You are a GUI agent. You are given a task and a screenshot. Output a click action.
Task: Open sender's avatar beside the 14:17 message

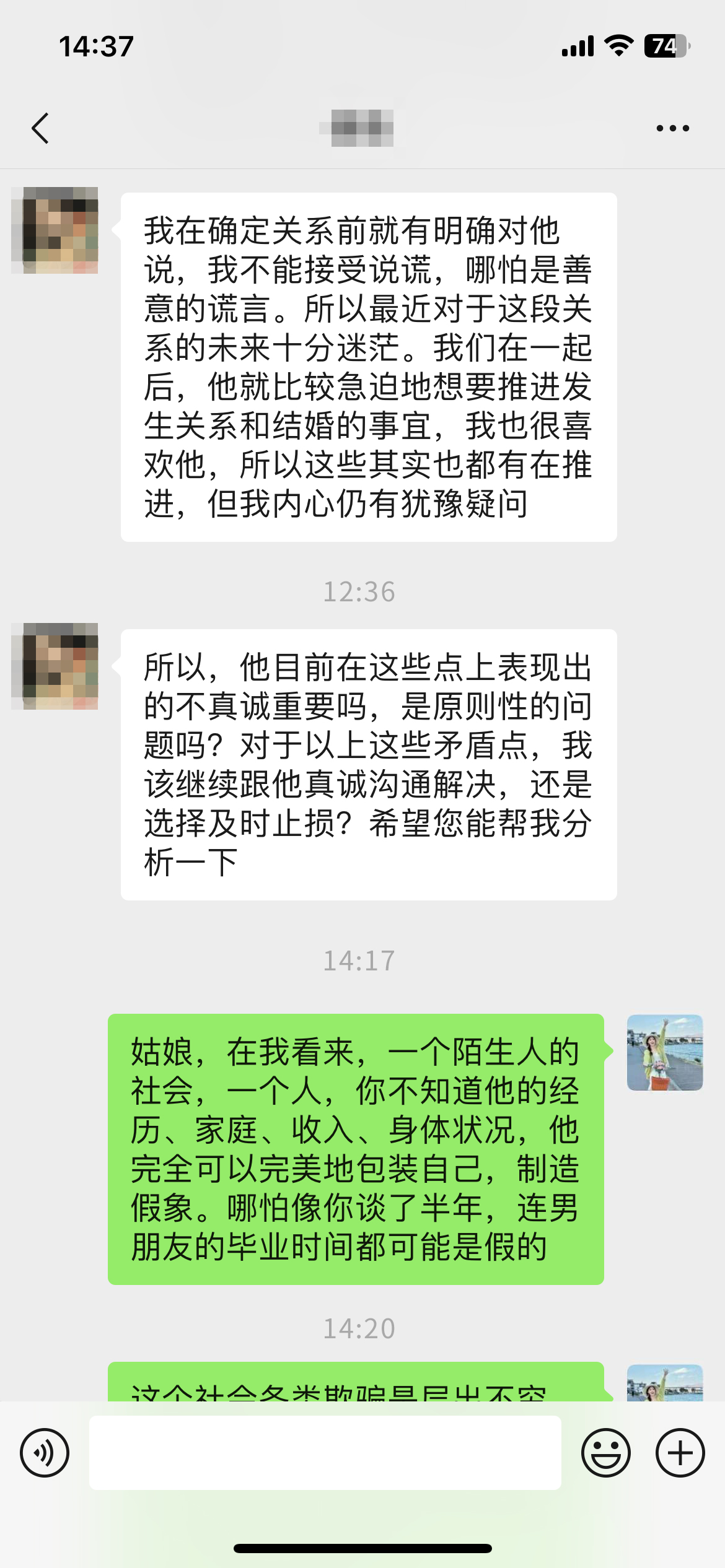(x=664, y=1052)
